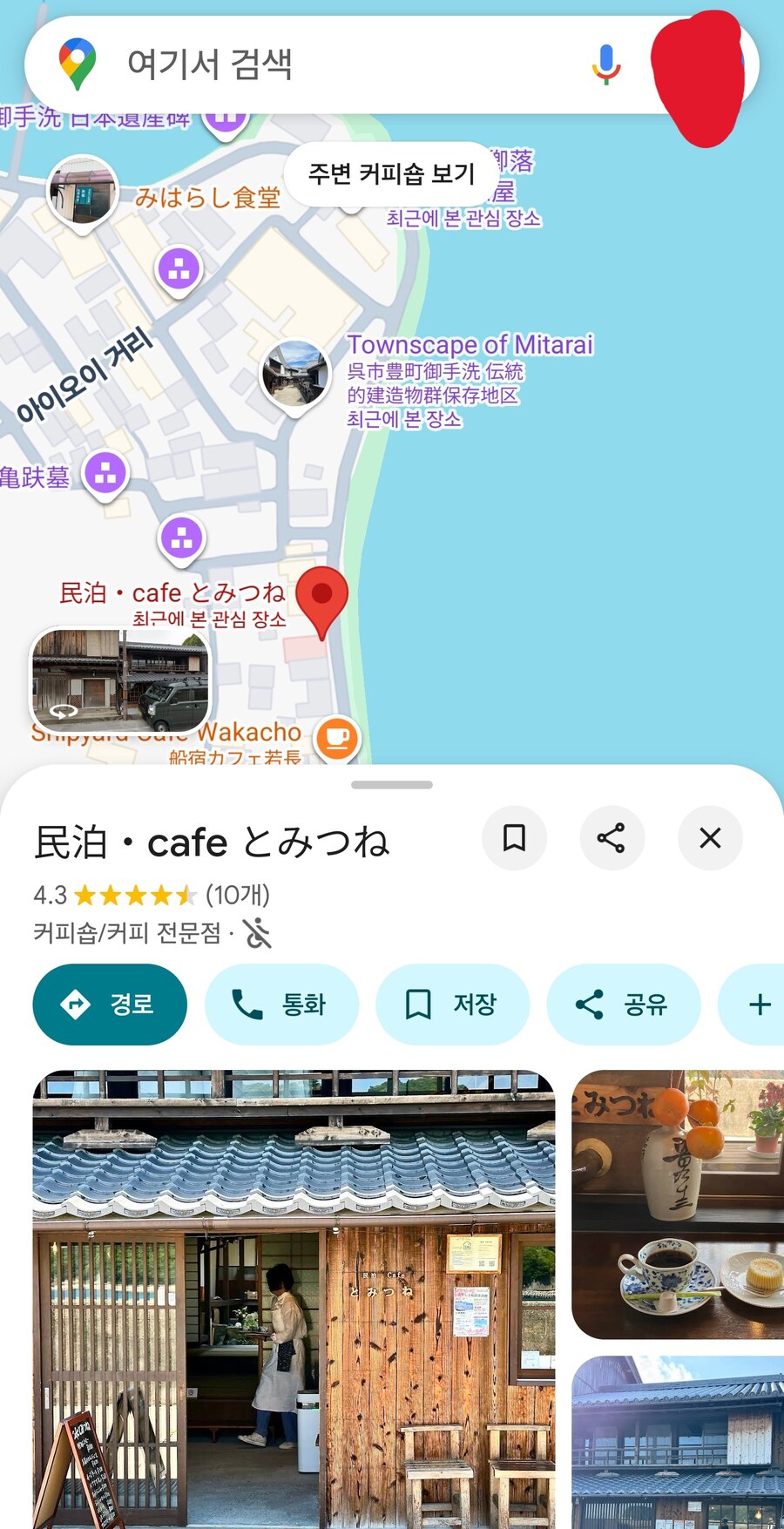The width and height of the screenshot is (784, 1529).
Task: Tap the bookmark icon on the place card
Action: (x=514, y=838)
